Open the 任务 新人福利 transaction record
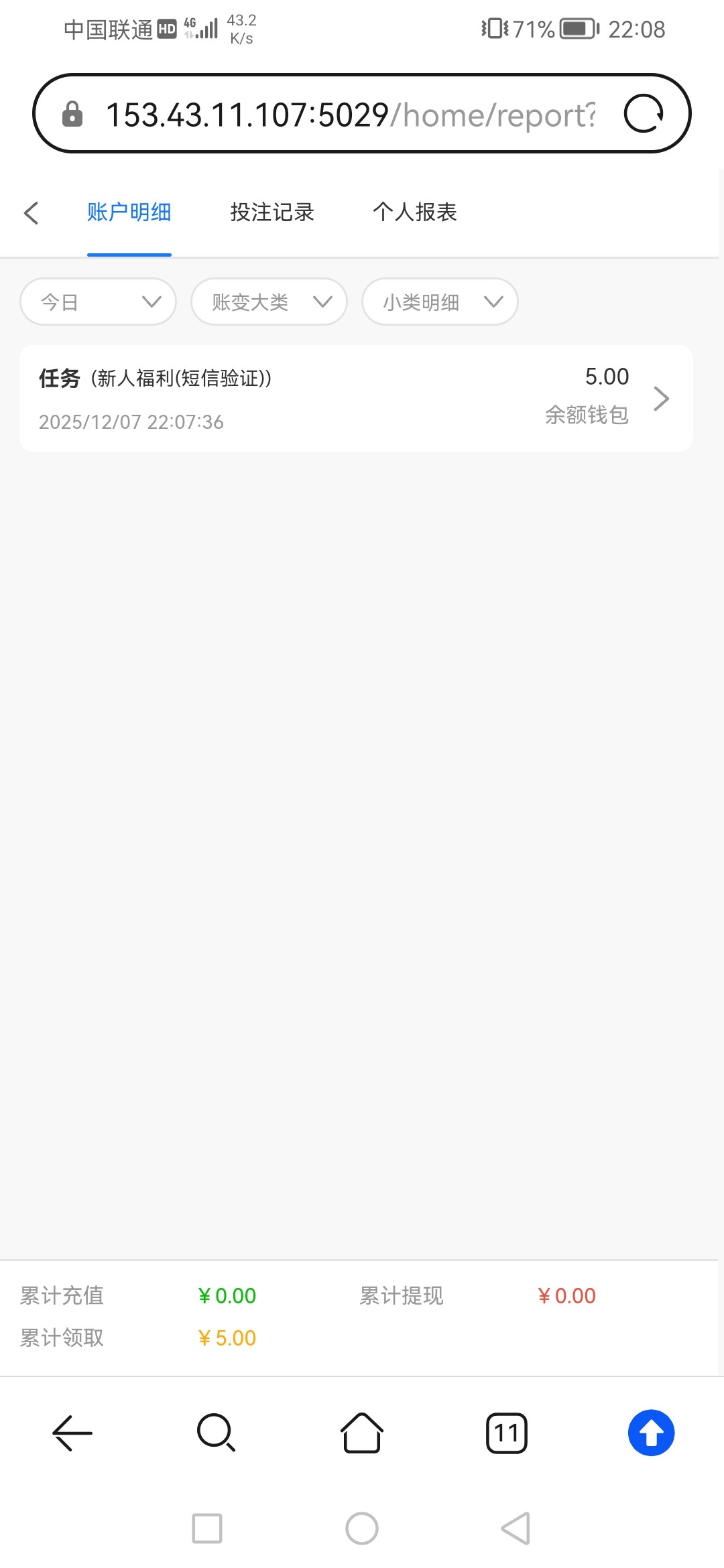Image resolution: width=724 pixels, height=1568 pixels. click(356, 399)
